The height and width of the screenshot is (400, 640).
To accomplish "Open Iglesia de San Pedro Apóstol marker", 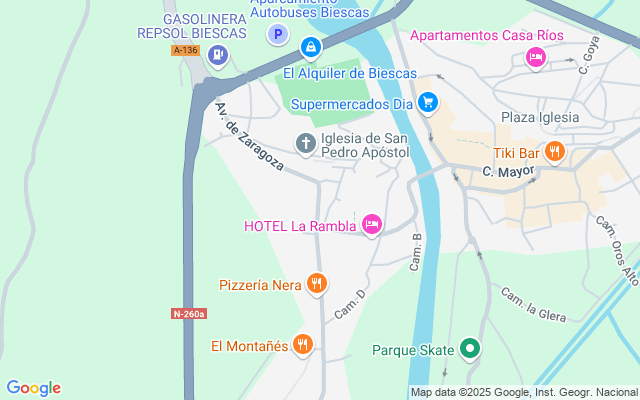I will (x=306, y=145).
